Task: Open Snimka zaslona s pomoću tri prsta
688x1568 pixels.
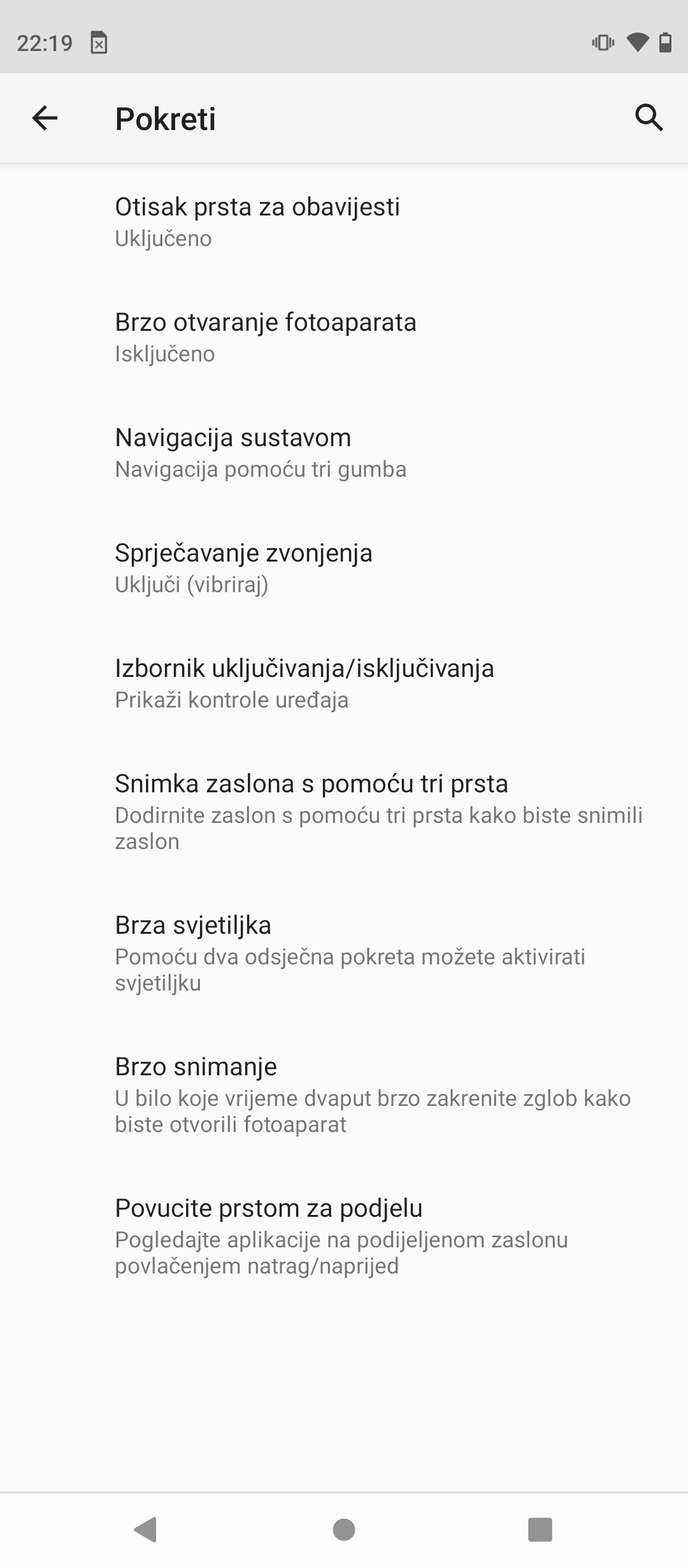Action: [x=344, y=811]
